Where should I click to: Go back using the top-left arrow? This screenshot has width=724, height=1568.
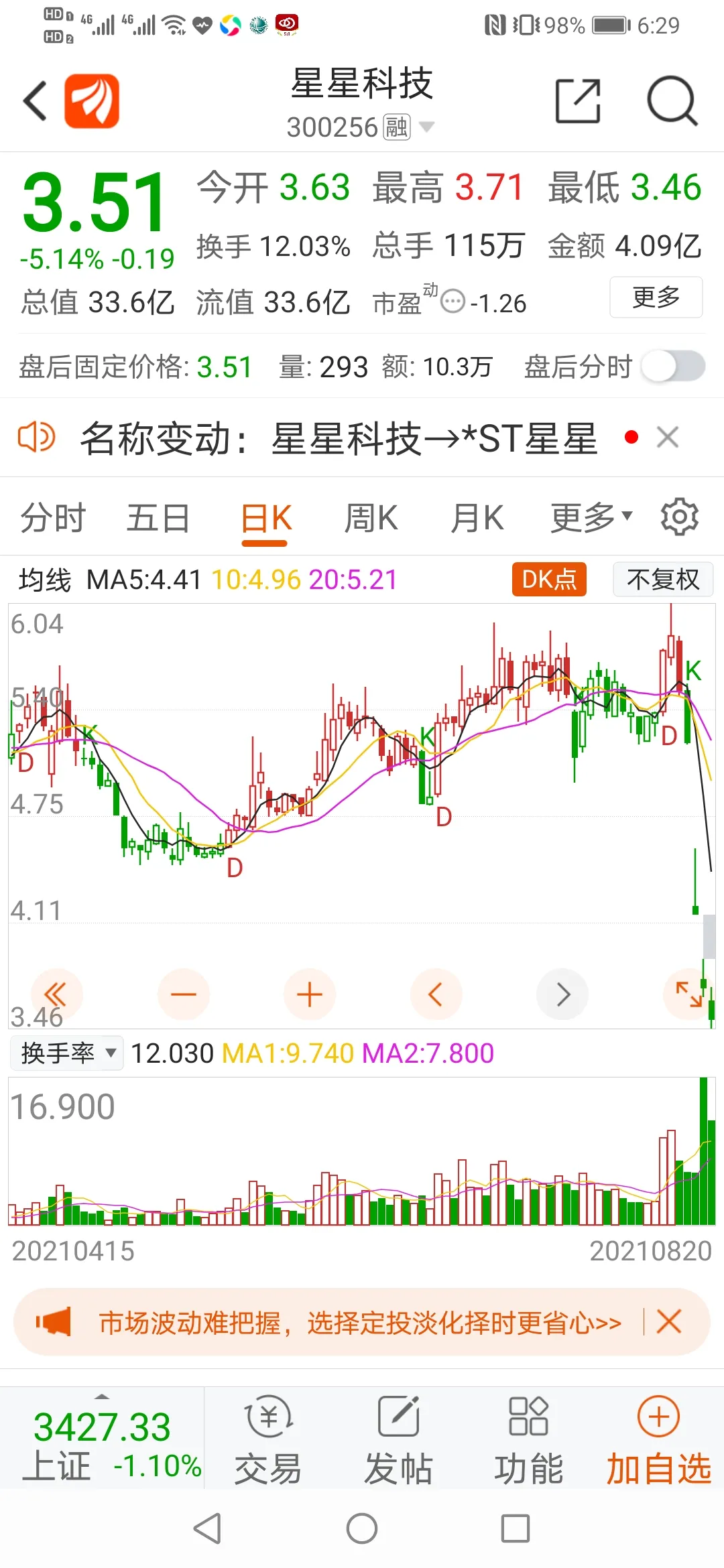(36, 101)
